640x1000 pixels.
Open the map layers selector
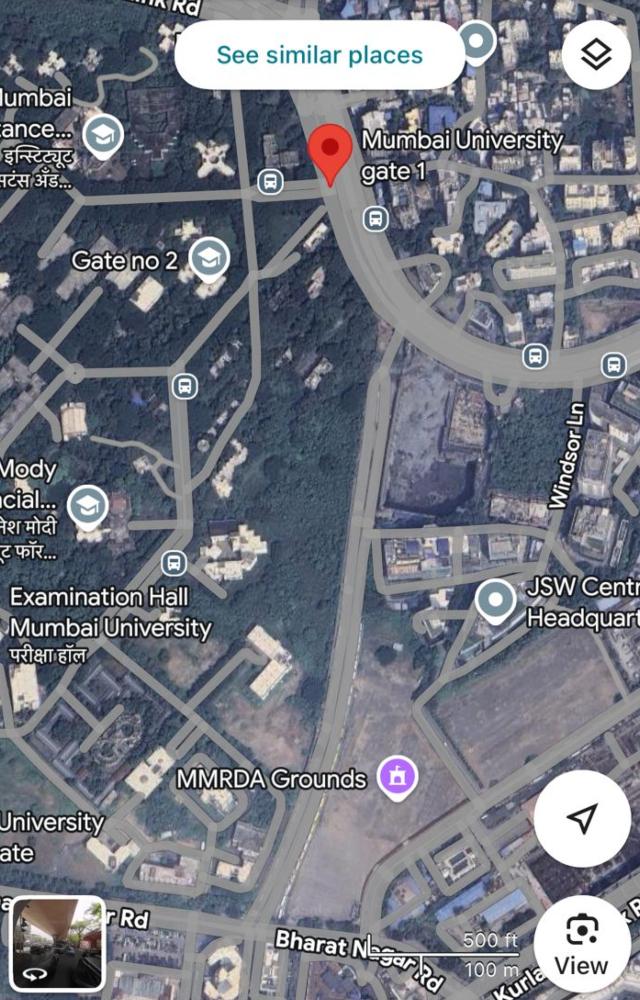pyautogui.click(x=596, y=55)
